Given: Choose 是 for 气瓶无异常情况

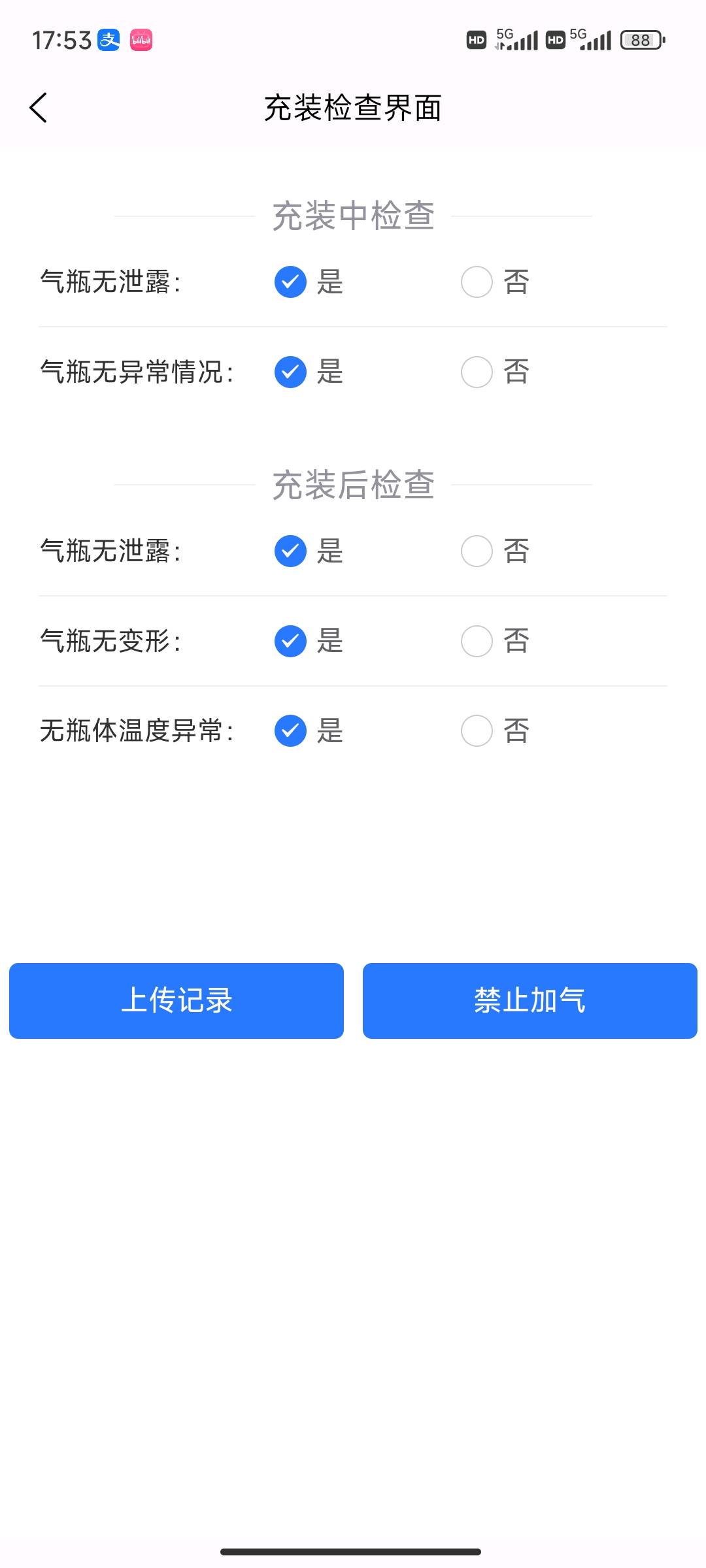Looking at the screenshot, I should (x=291, y=372).
